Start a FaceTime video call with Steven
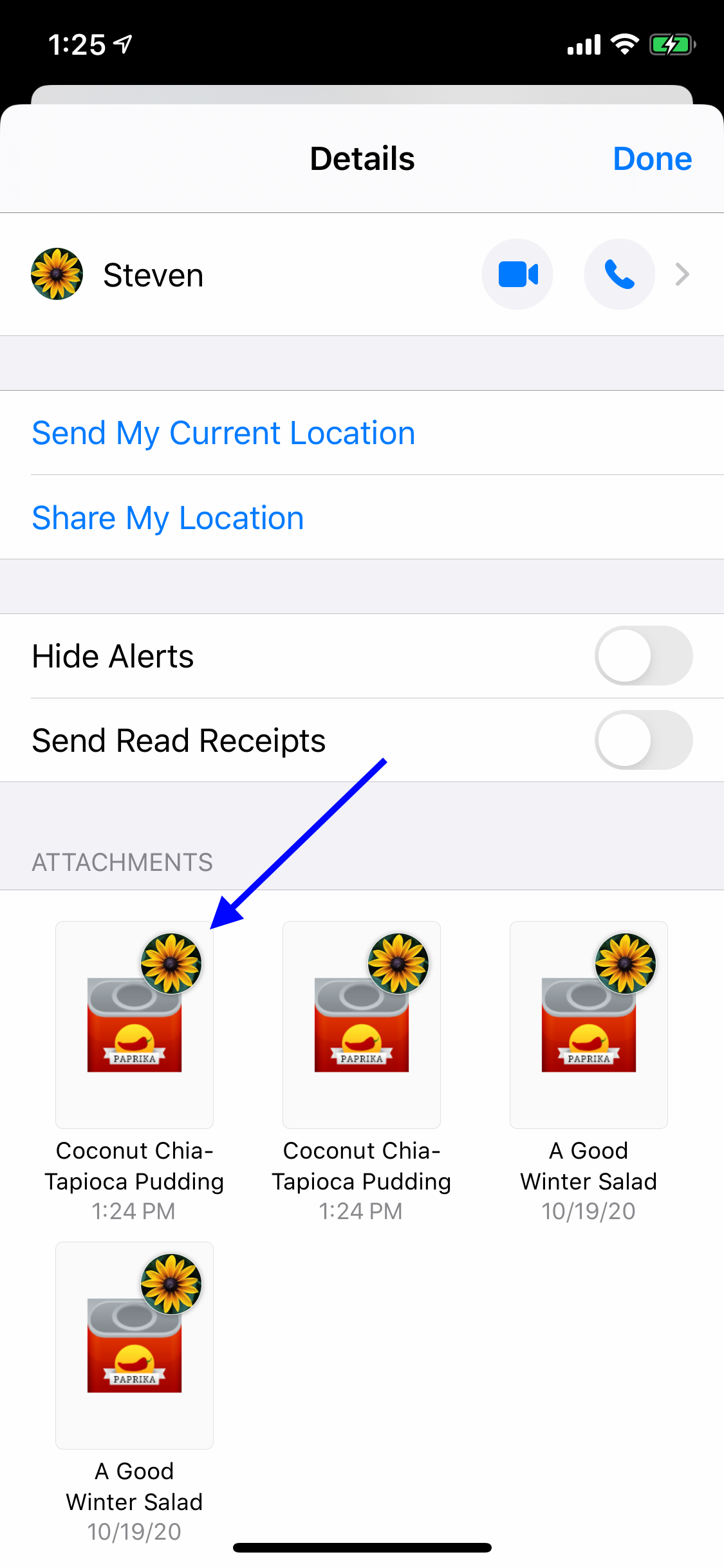 [517, 274]
